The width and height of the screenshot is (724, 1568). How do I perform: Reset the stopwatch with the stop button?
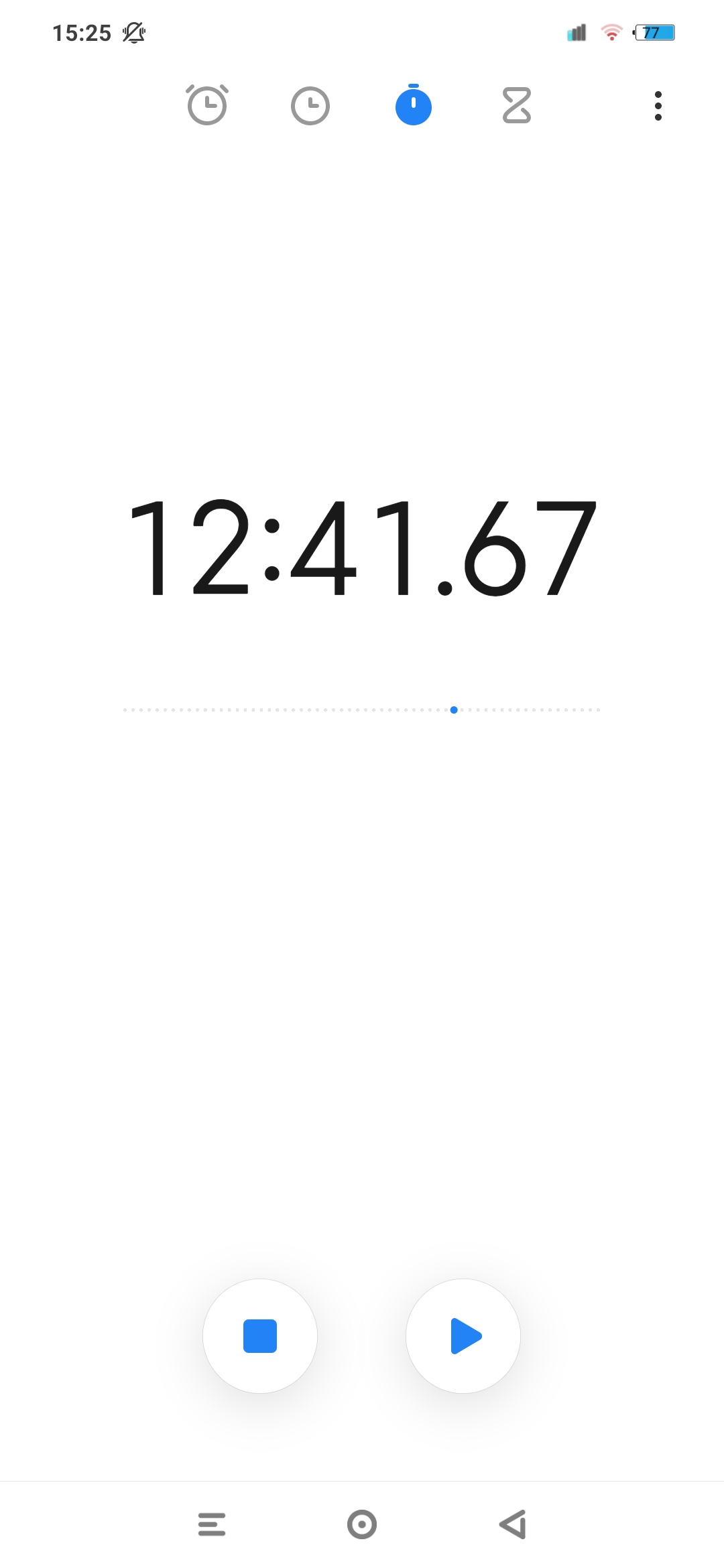point(260,1336)
